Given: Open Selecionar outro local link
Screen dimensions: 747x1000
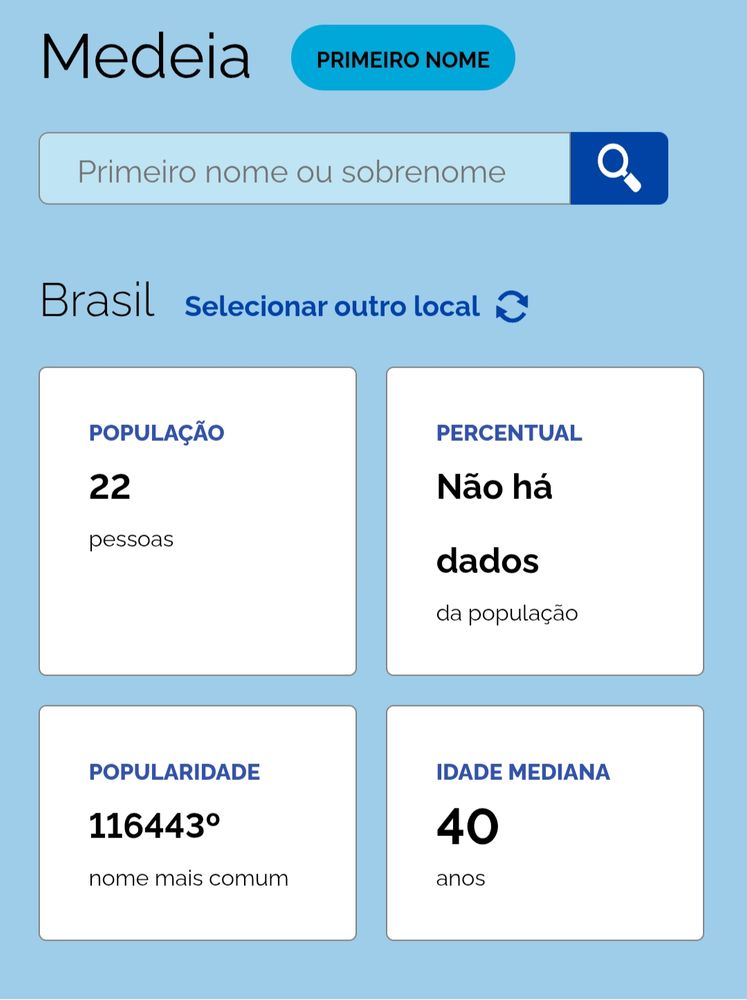Looking at the screenshot, I should pyautogui.click(x=333, y=306).
